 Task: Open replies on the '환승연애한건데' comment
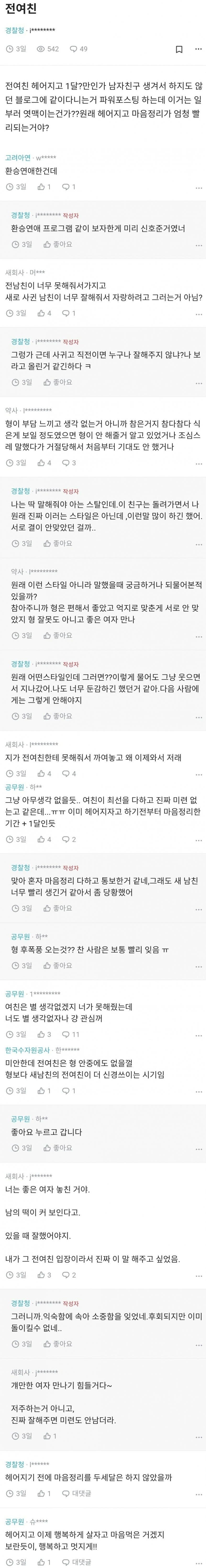pos(69,187)
